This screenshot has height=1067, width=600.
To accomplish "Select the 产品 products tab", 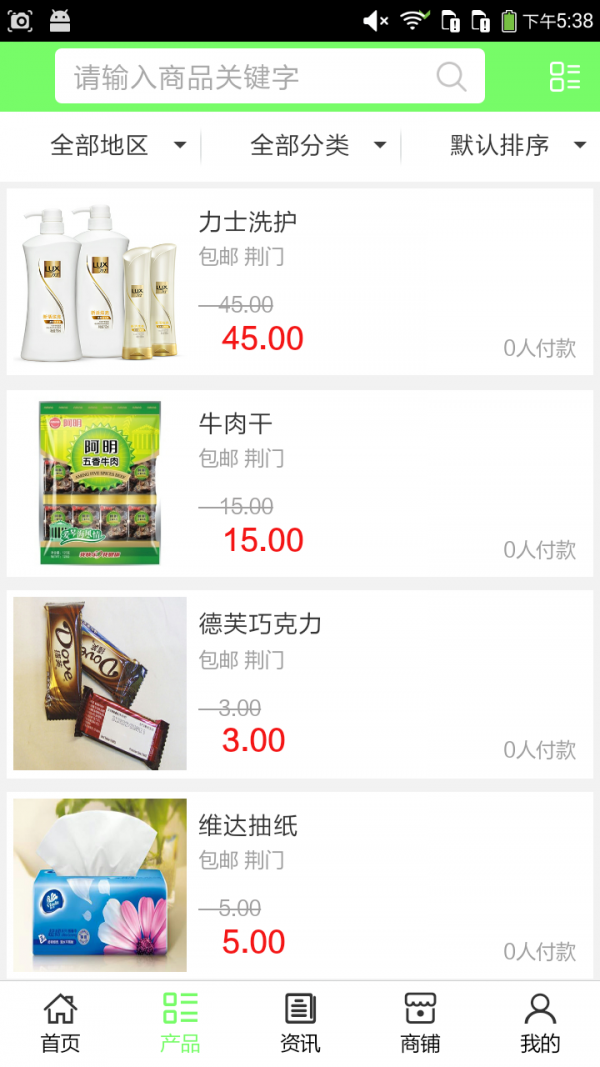I will coord(180,1024).
